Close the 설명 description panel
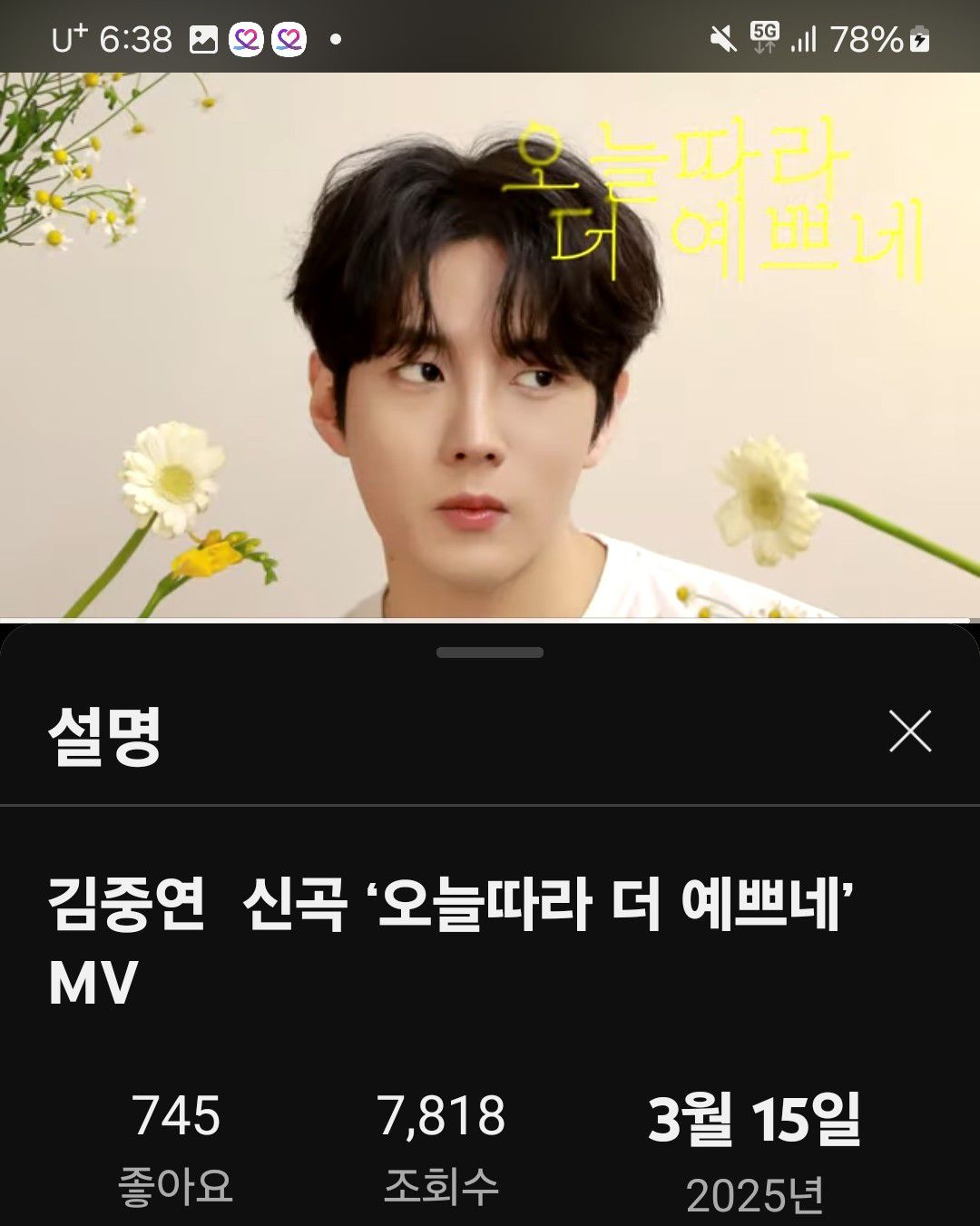980x1226 pixels. click(910, 731)
